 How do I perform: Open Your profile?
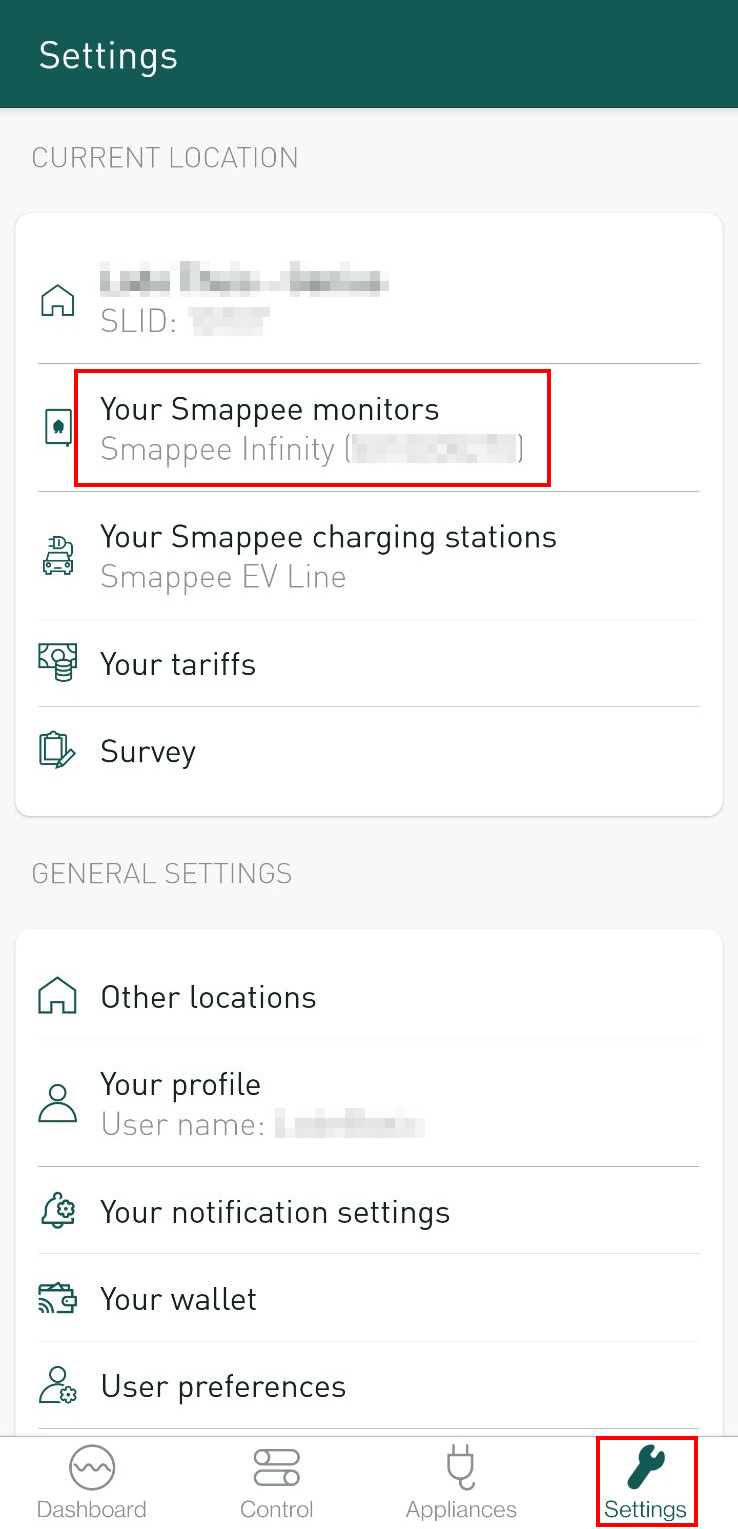click(368, 1103)
